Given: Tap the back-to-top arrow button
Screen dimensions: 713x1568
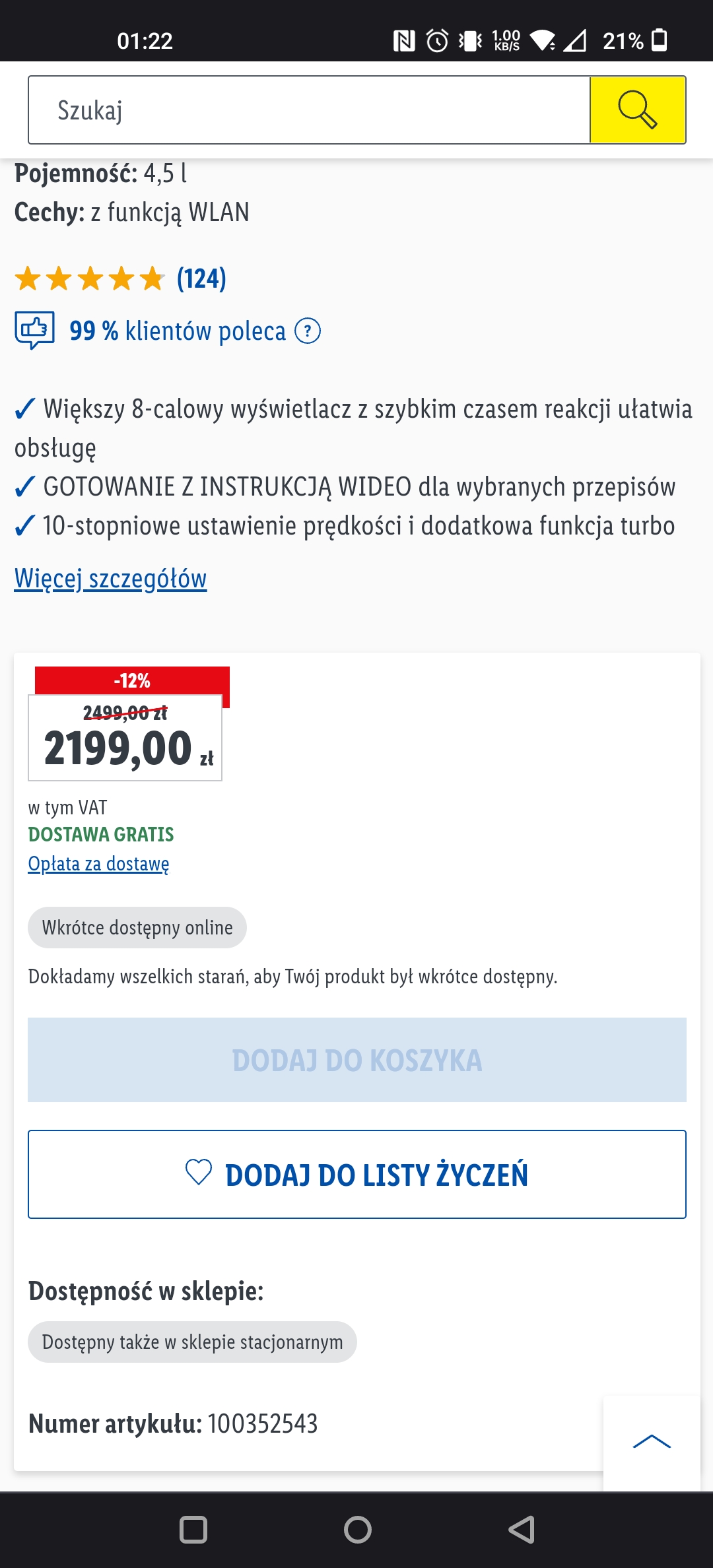Looking at the screenshot, I should click(x=652, y=1442).
